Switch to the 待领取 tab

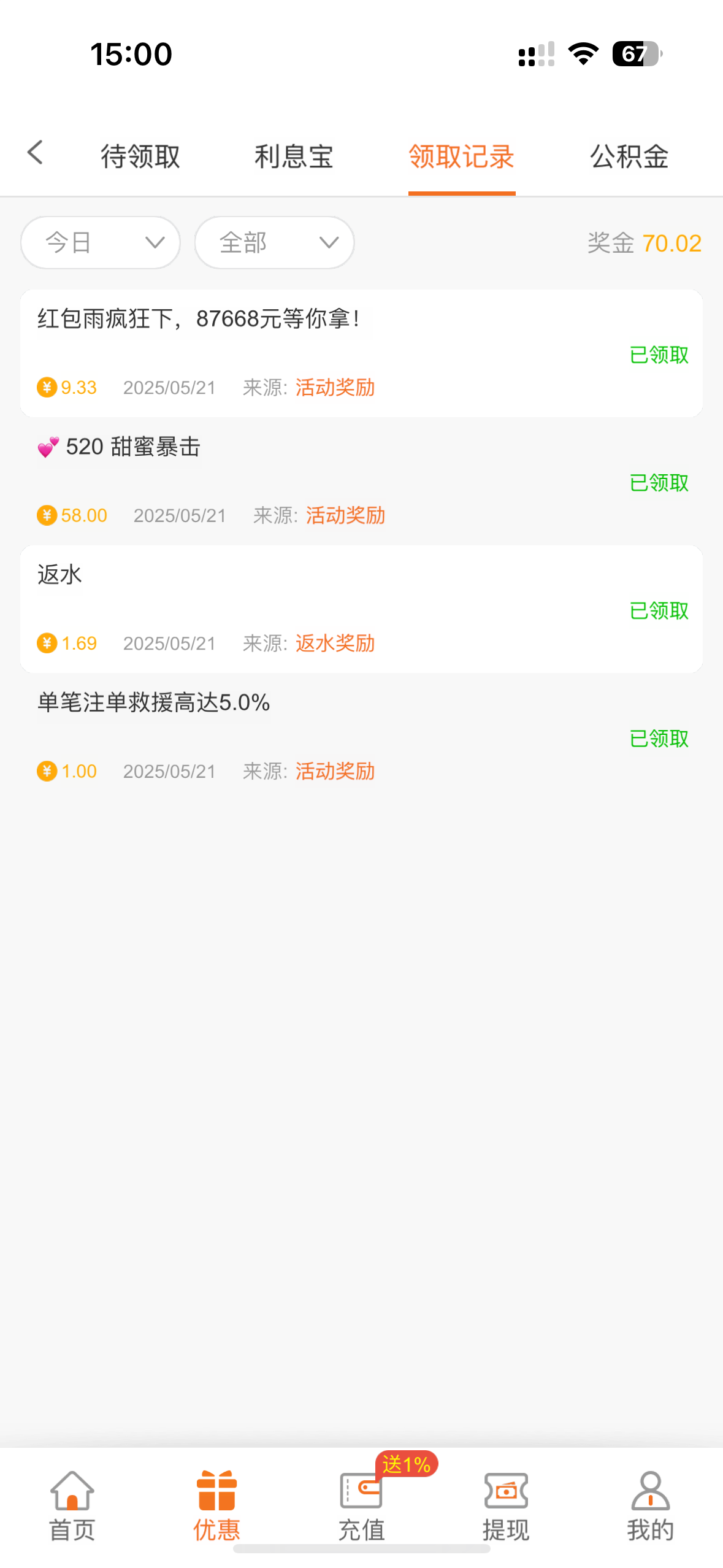coord(140,156)
